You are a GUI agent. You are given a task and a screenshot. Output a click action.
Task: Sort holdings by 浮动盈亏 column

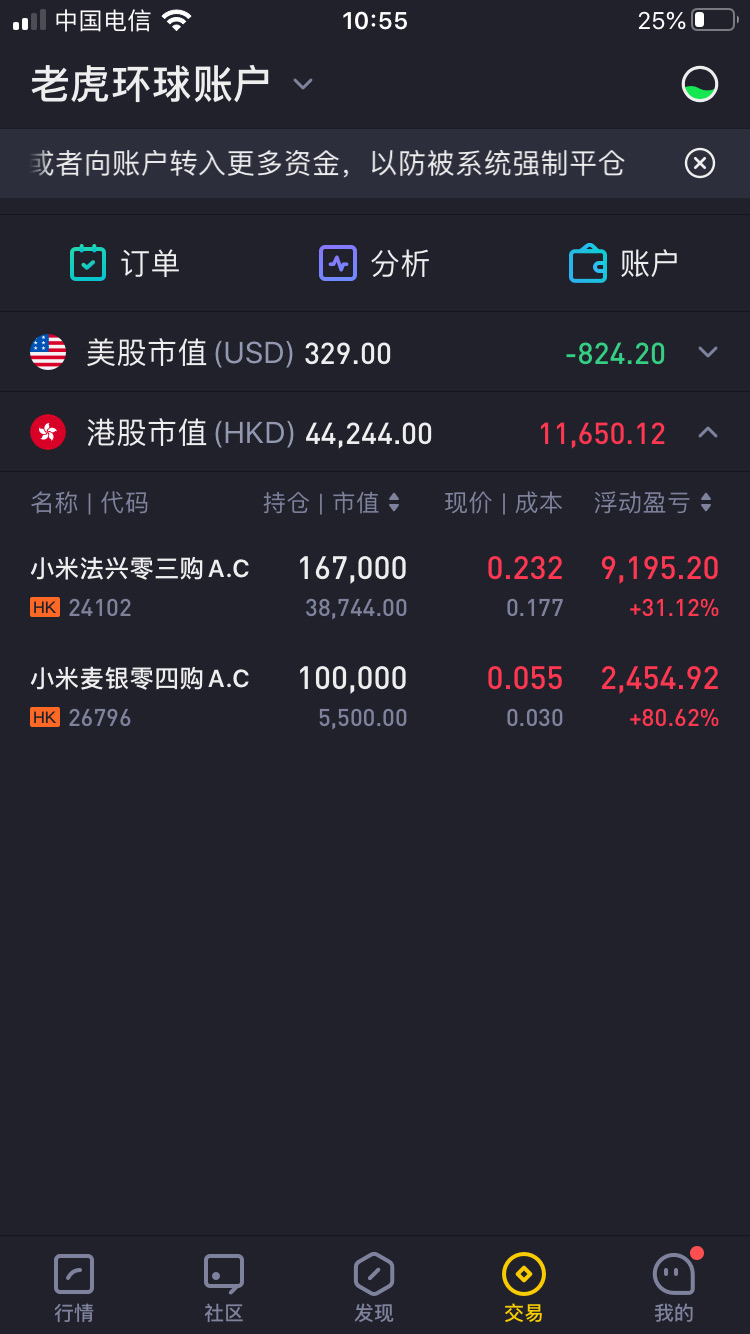click(653, 503)
